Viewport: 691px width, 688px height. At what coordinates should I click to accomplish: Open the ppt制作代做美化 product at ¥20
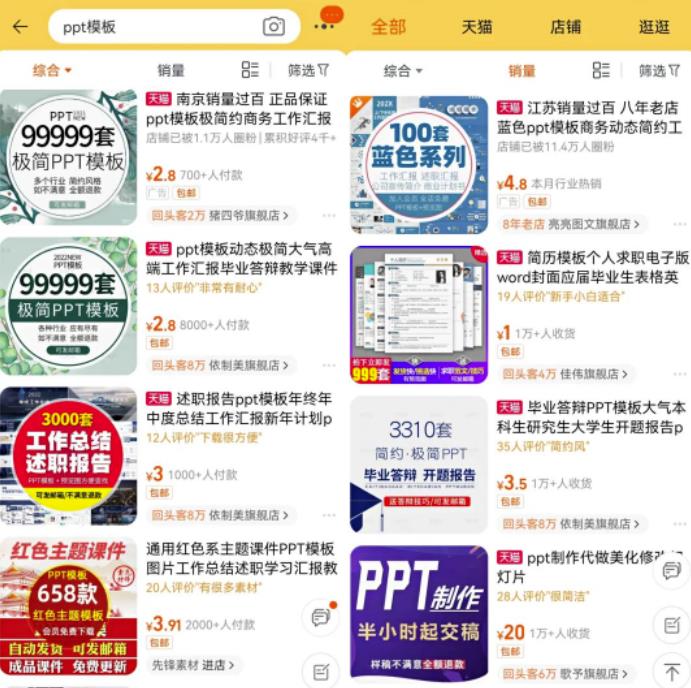(580, 567)
